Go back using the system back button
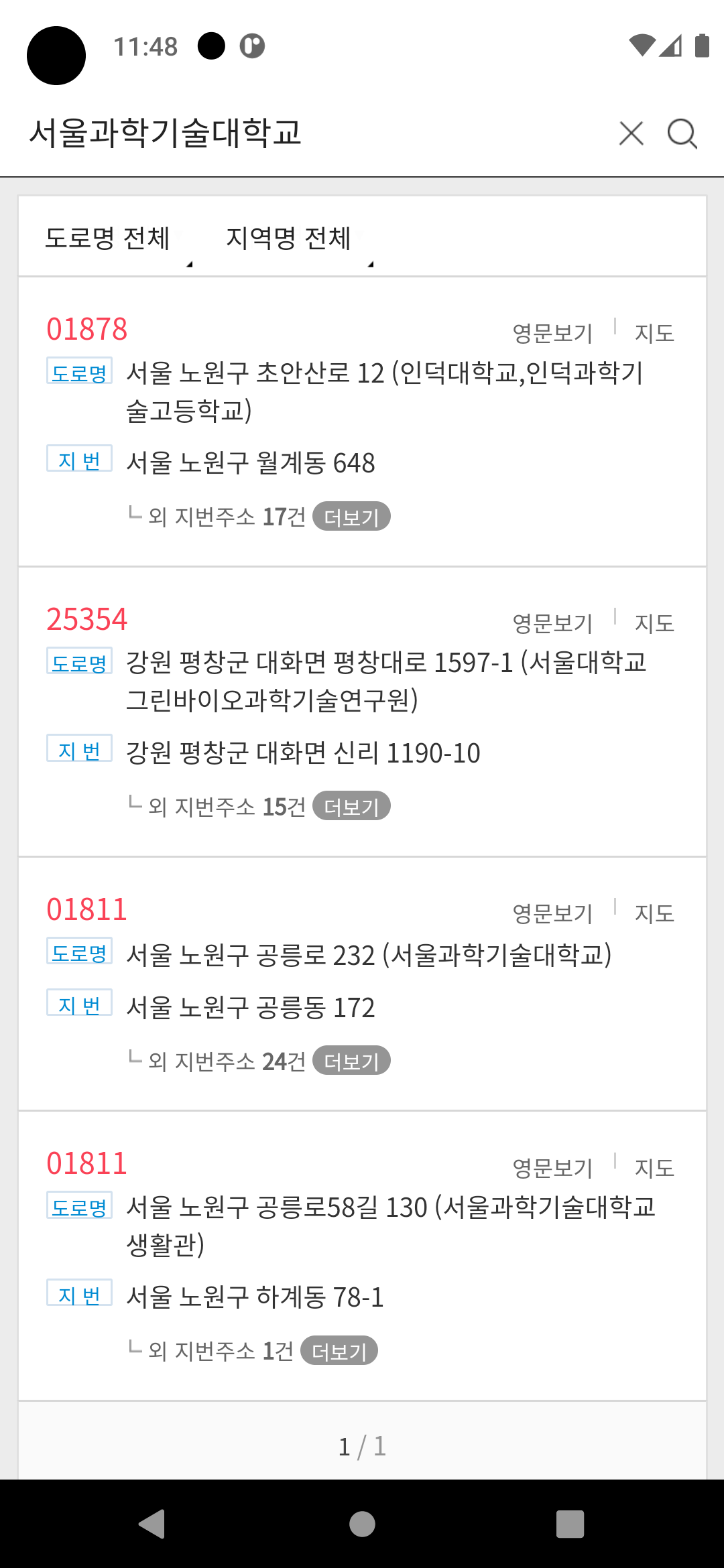The height and width of the screenshot is (1568, 724). (152, 1524)
